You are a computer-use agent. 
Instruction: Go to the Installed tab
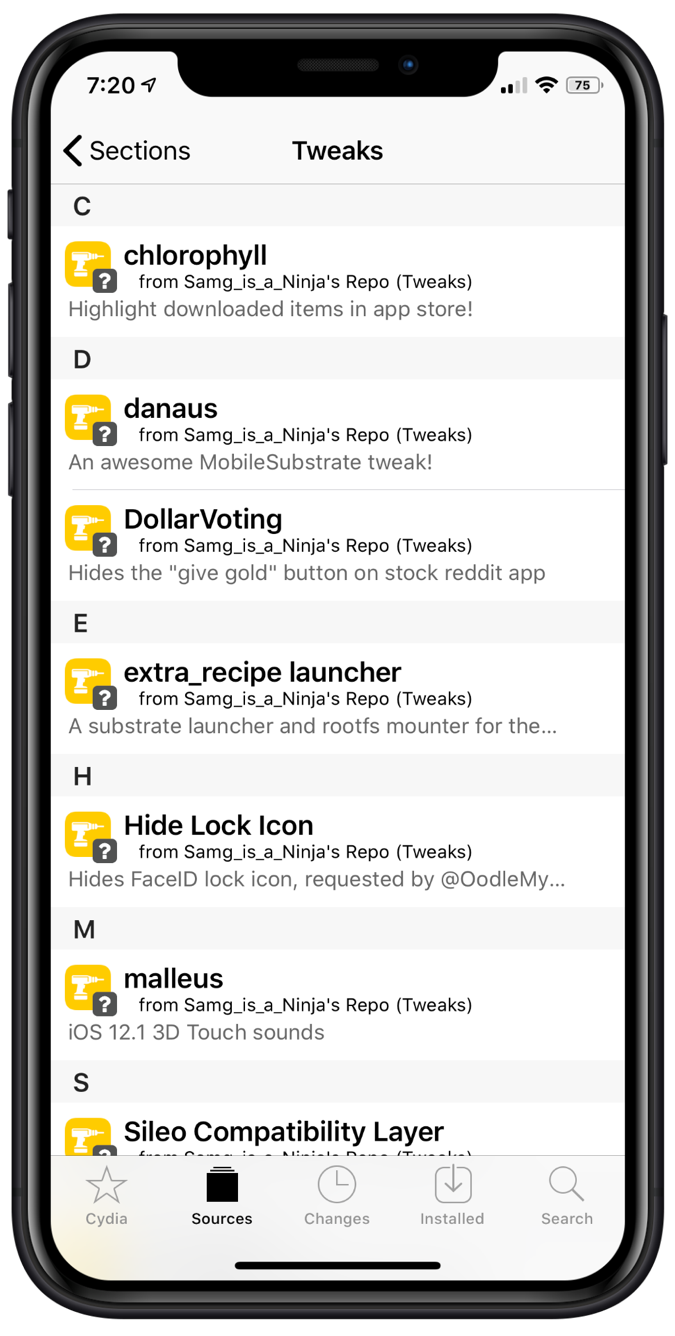(452, 1197)
